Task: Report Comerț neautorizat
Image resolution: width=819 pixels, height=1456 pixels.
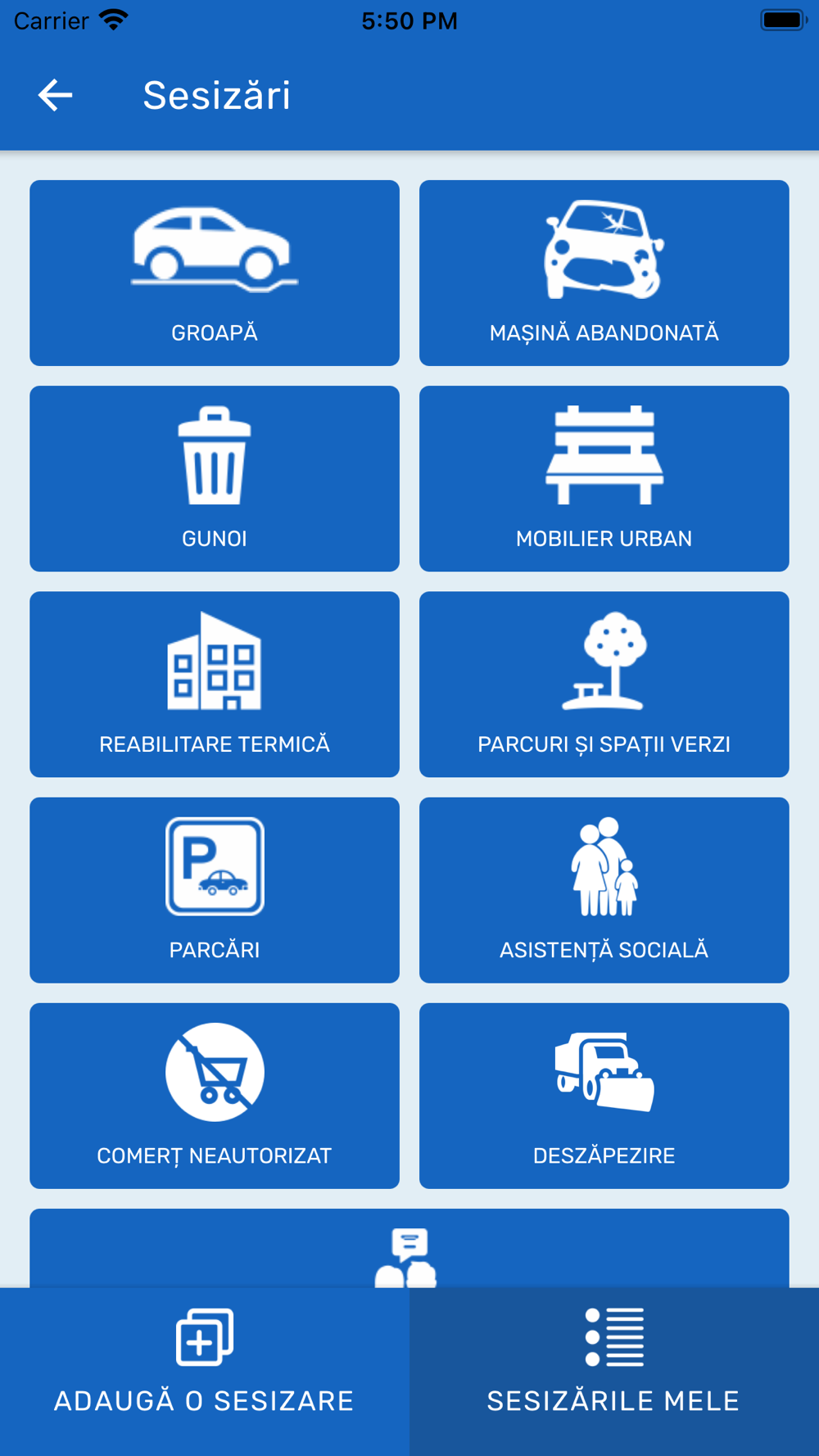Action: pyautogui.click(x=215, y=1096)
